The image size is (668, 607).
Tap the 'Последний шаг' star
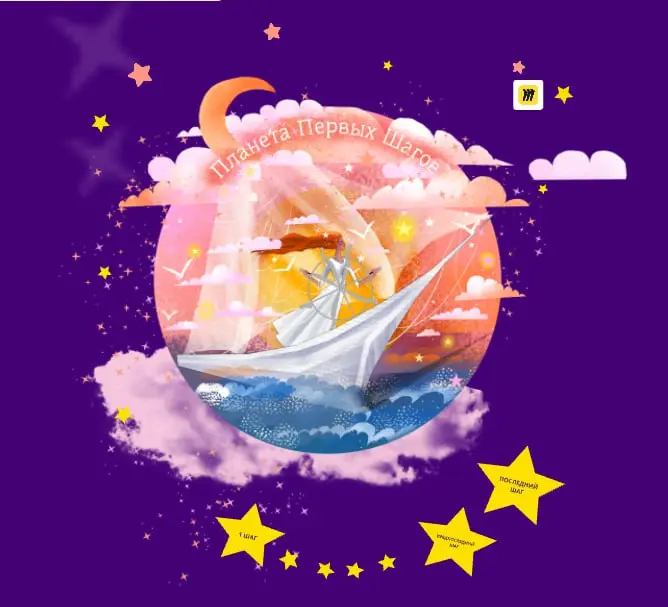point(518,487)
